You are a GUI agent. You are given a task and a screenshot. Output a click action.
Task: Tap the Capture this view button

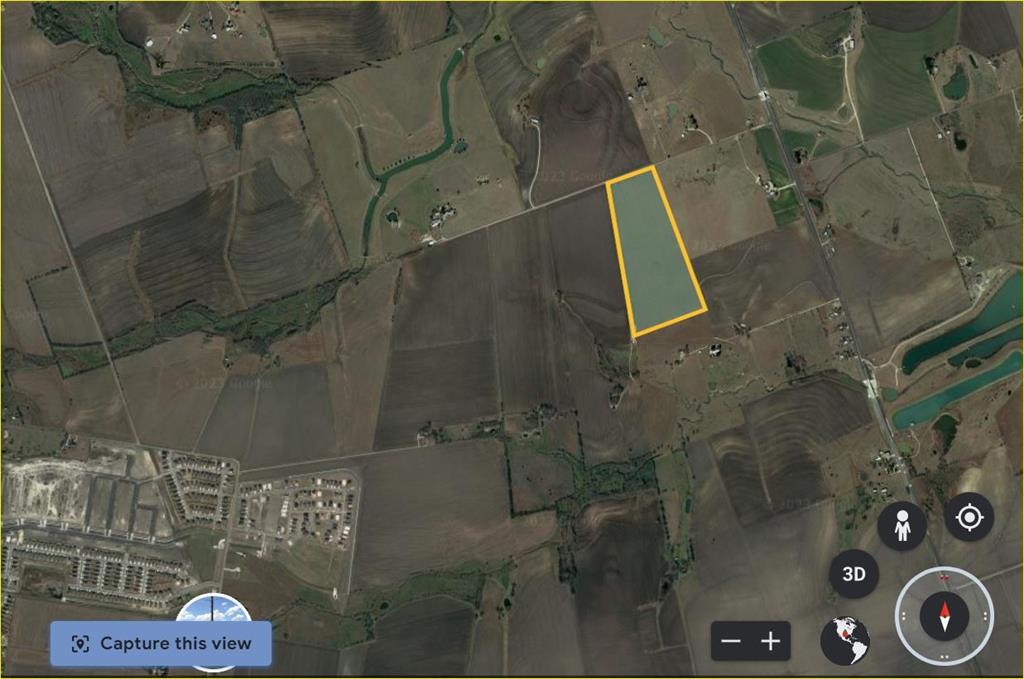pos(160,643)
